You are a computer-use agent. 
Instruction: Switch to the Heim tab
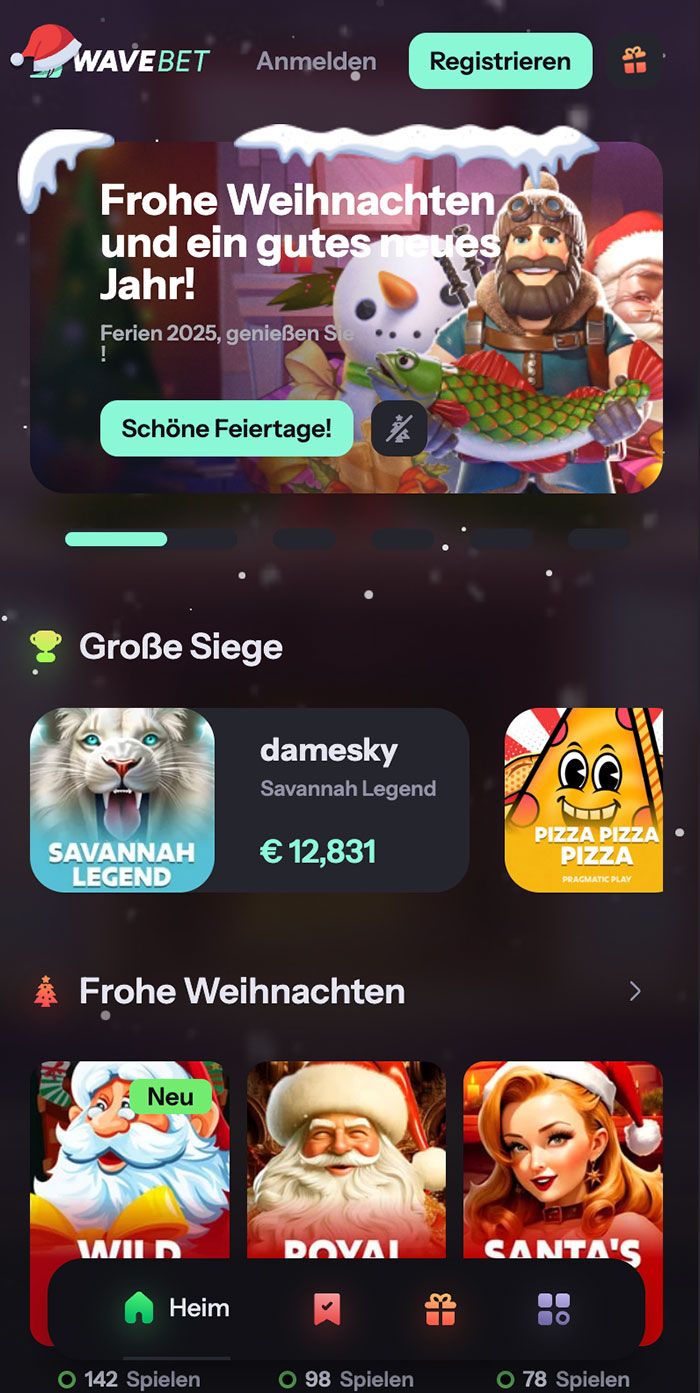pos(177,1308)
